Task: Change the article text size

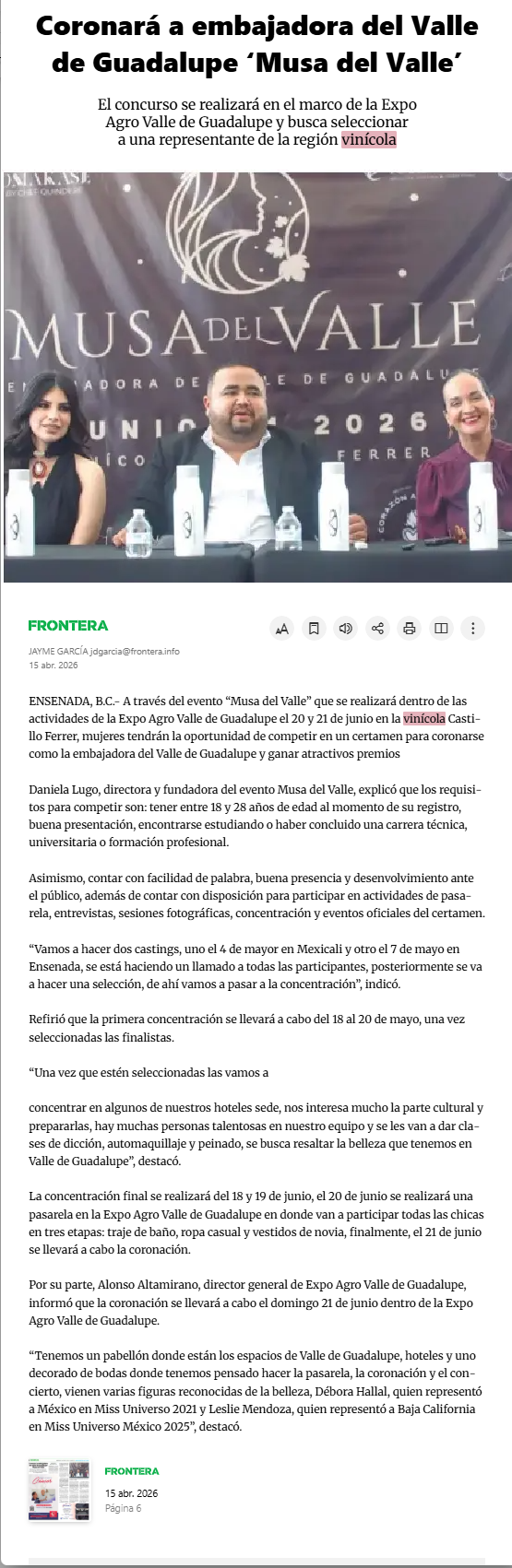Action: pos(282,629)
